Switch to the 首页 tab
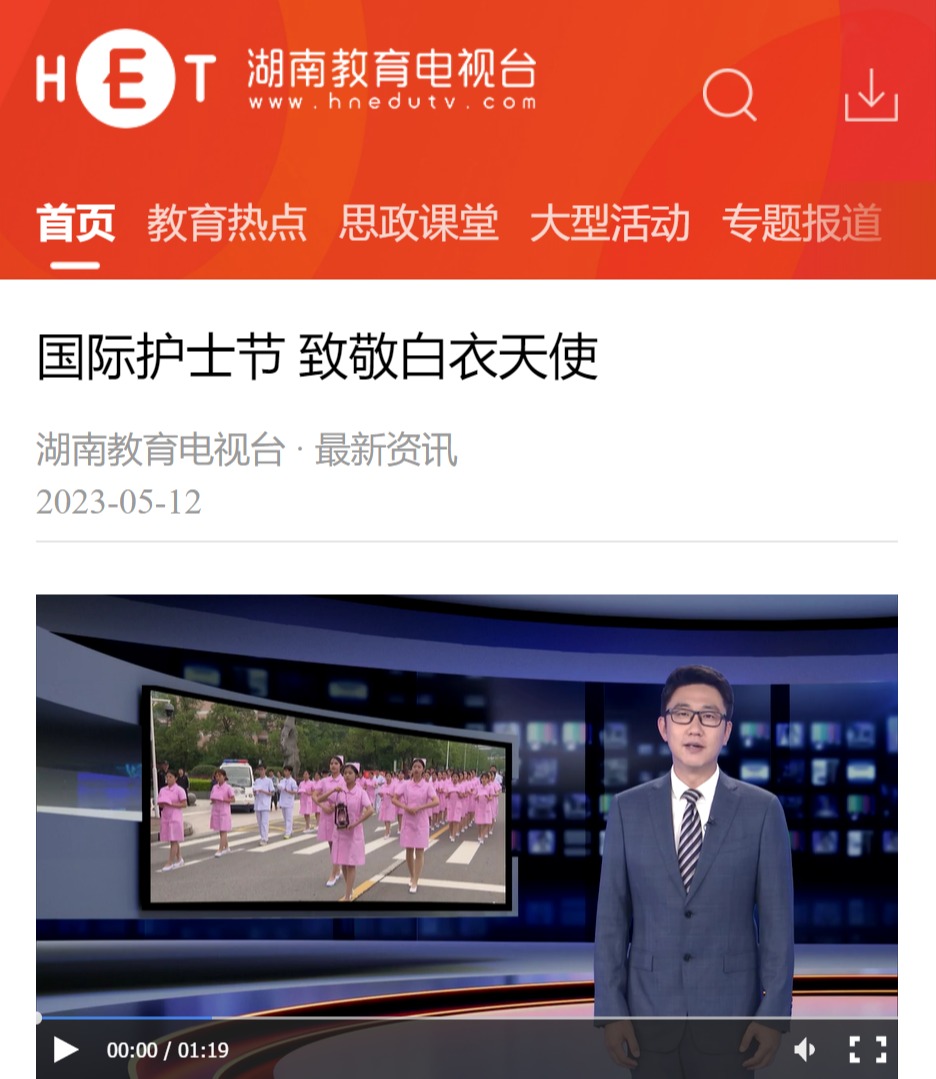The height and width of the screenshot is (1079, 936). pos(76,223)
